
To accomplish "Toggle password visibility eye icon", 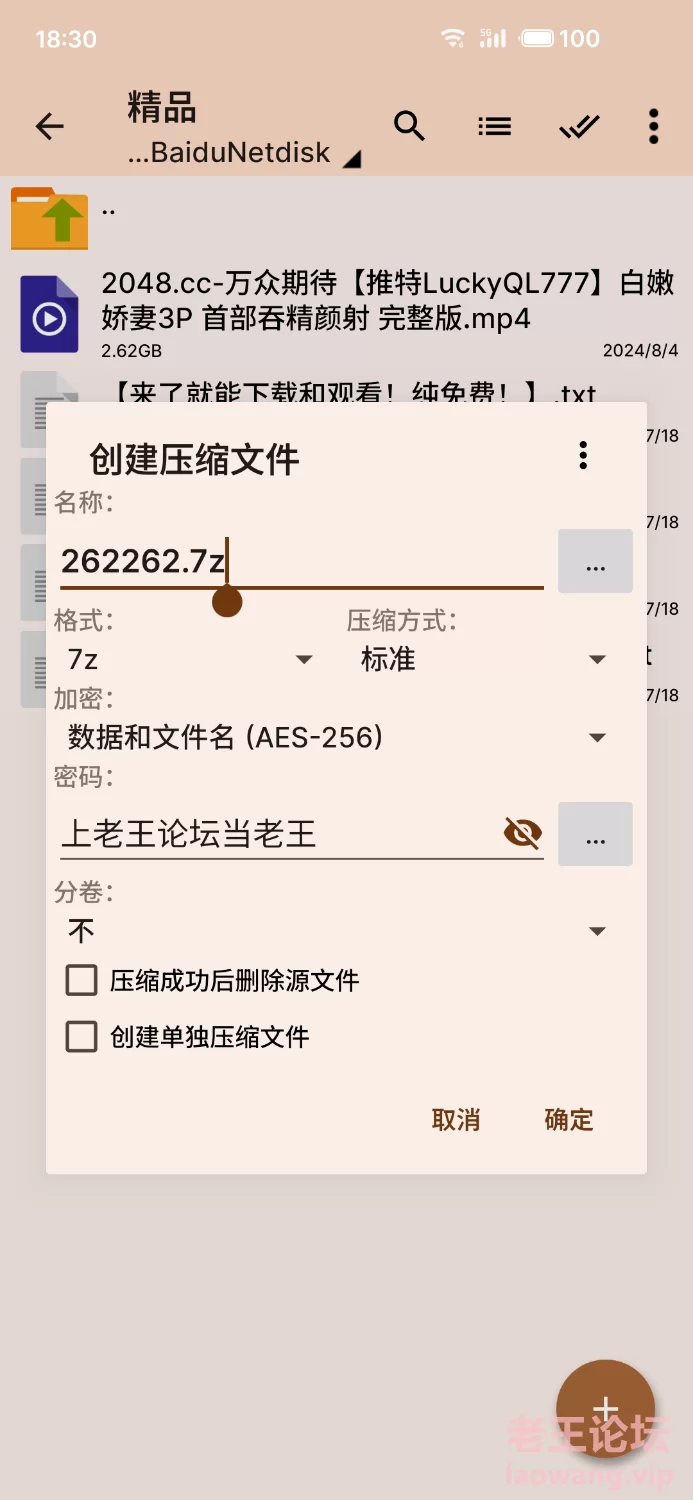I will pos(522,833).
